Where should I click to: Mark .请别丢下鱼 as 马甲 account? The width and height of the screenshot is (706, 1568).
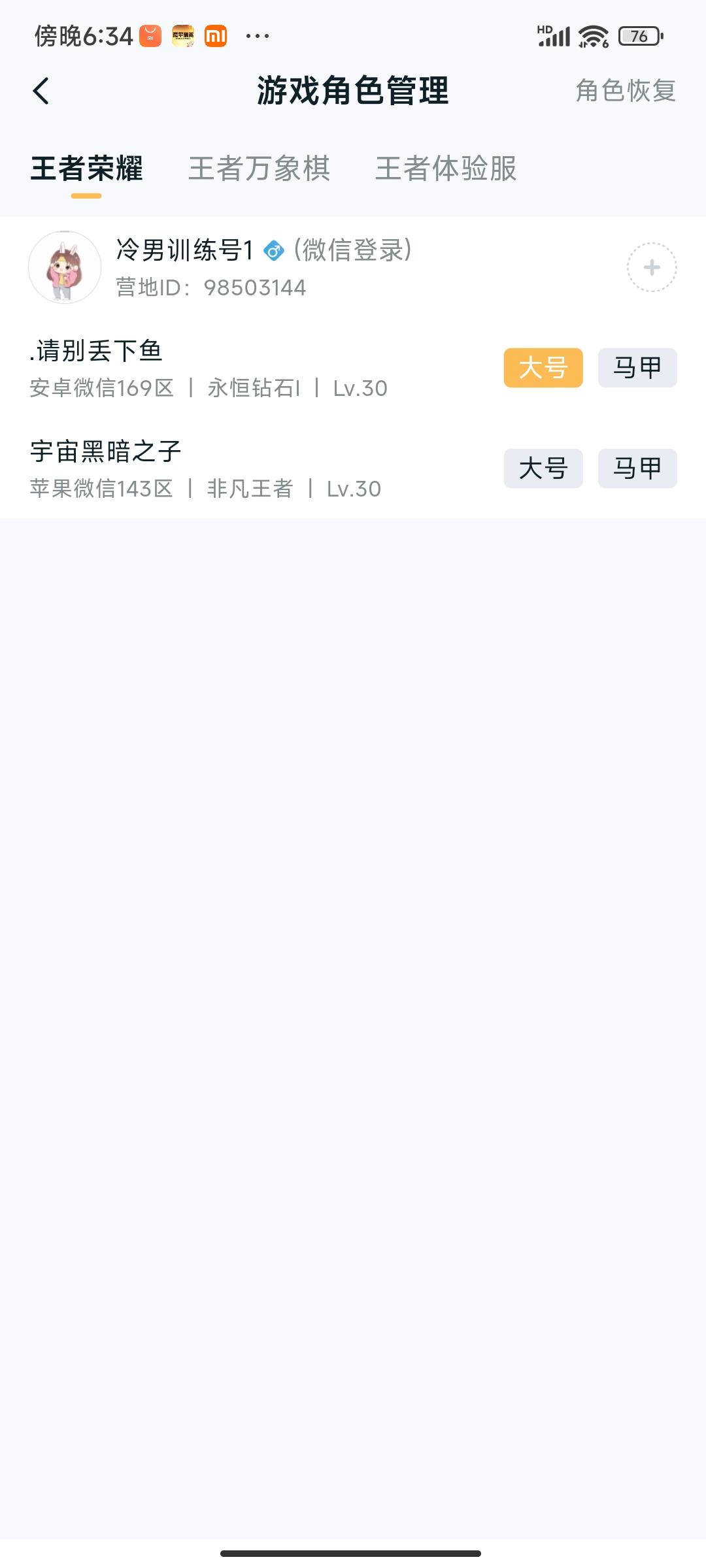pos(636,367)
